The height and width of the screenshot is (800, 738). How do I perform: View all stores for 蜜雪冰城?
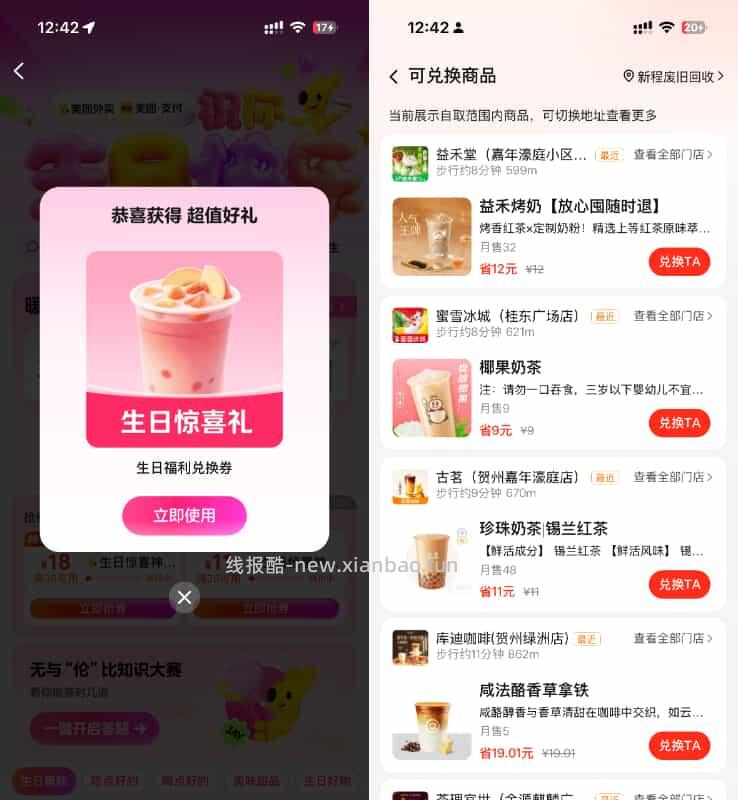[673, 316]
